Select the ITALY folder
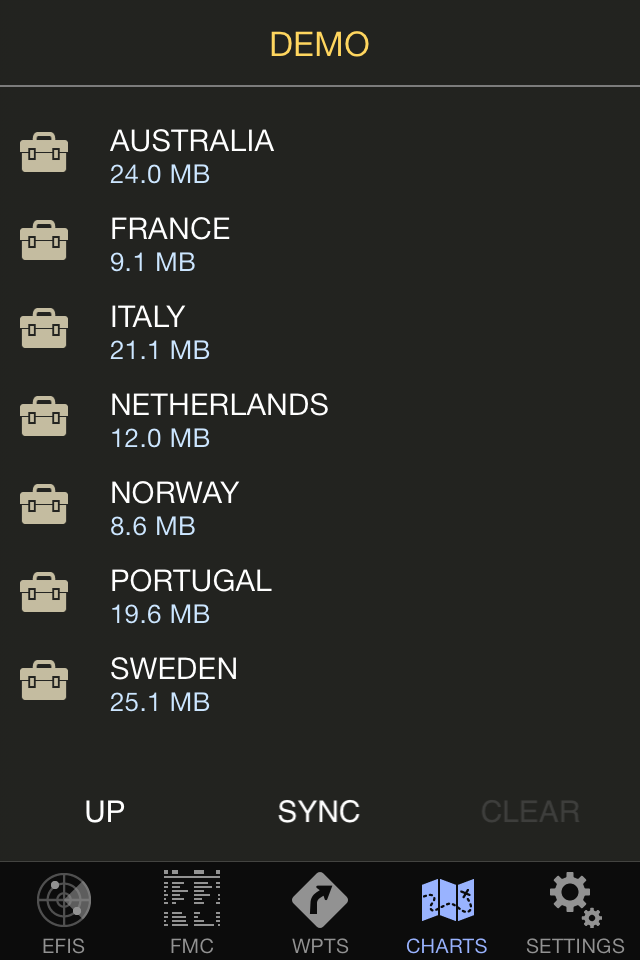 click(x=160, y=331)
